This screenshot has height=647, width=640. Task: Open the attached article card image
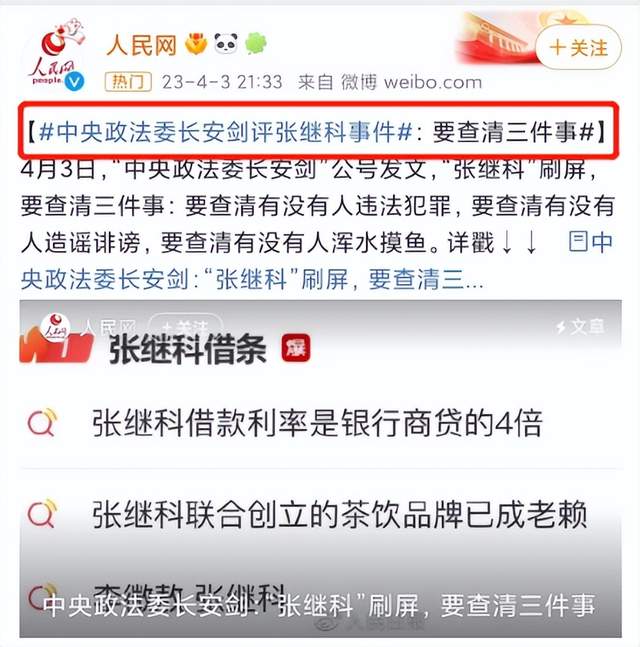tap(320, 469)
